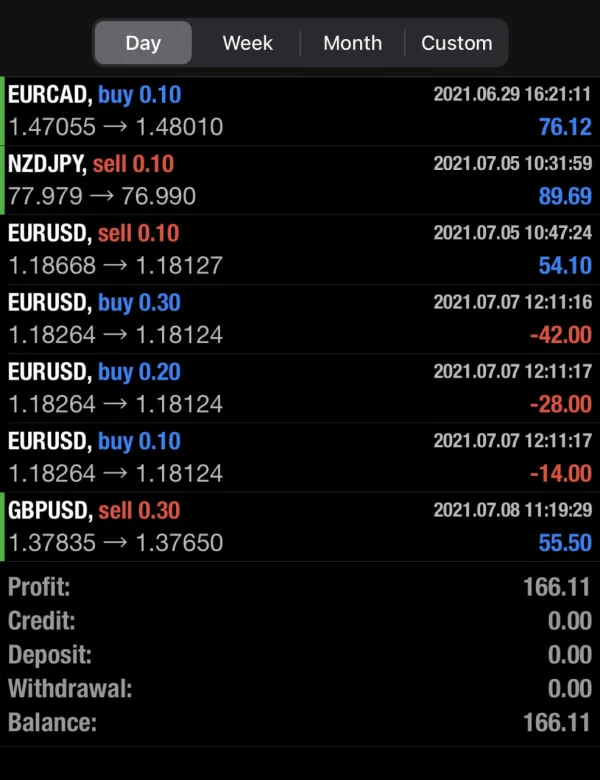600x780 pixels.
Task: Open the EURUSD buy 0.30 trade
Action: [300, 318]
